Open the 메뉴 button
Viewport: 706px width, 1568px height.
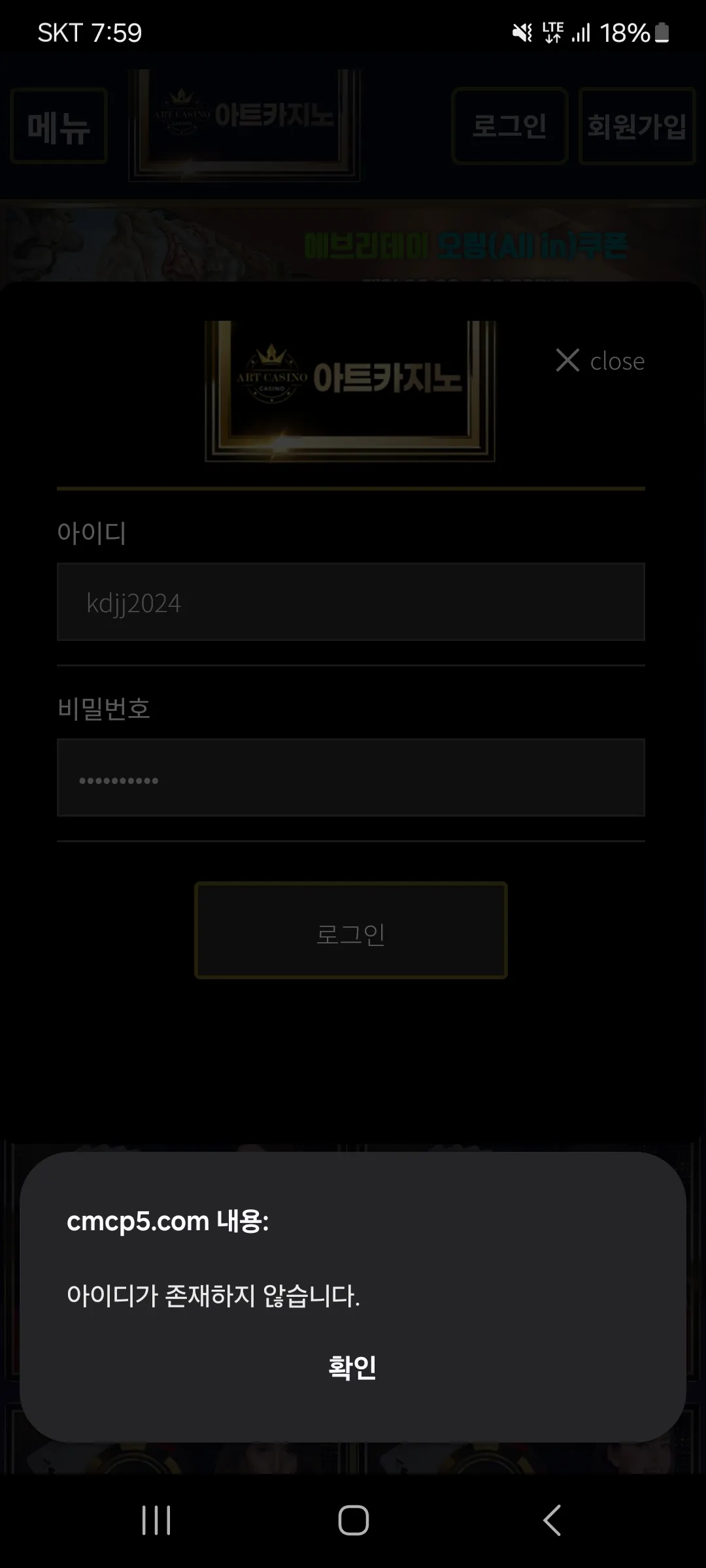click(x=59, y=126)
